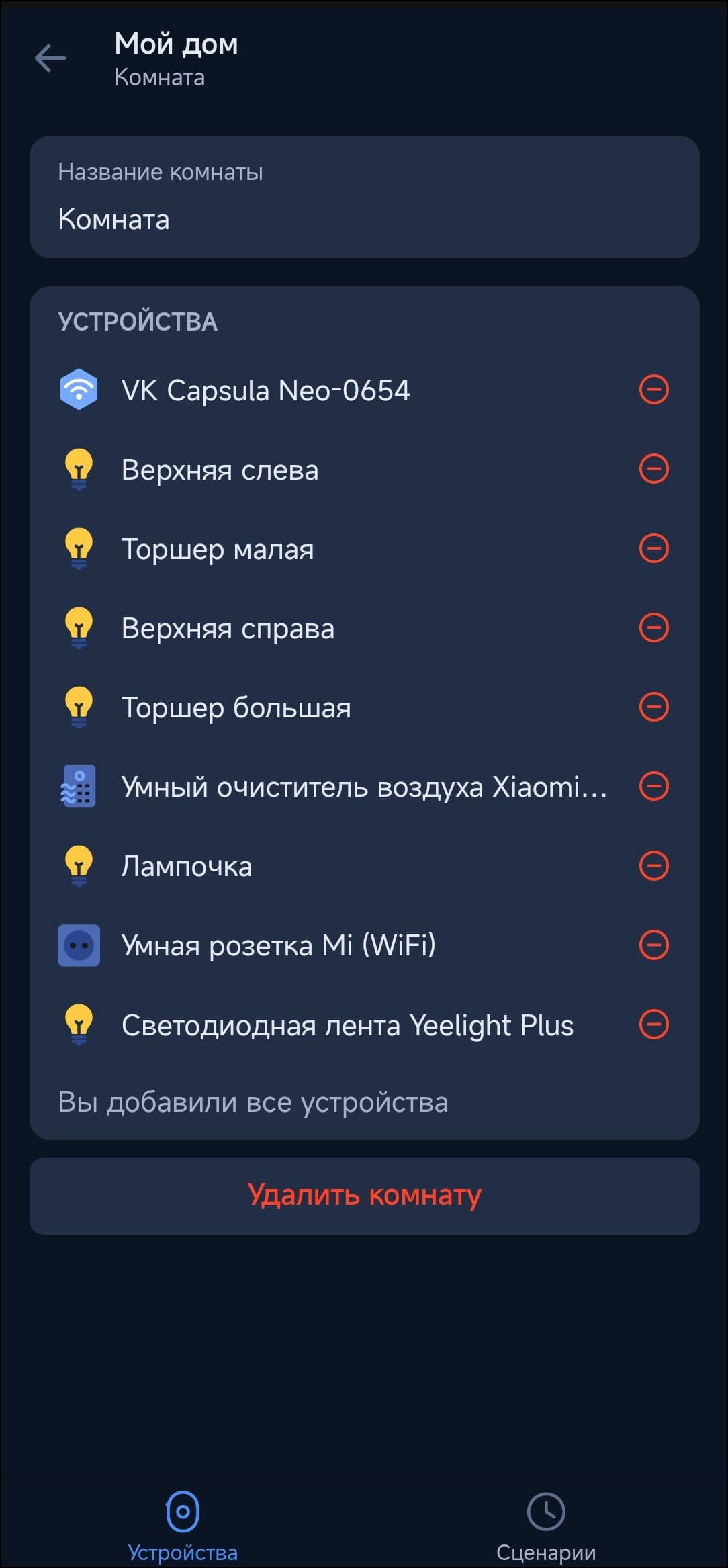Remove Умная розетка Mi (WiFi)
The image size is (728, 1568).
(653, 945)
